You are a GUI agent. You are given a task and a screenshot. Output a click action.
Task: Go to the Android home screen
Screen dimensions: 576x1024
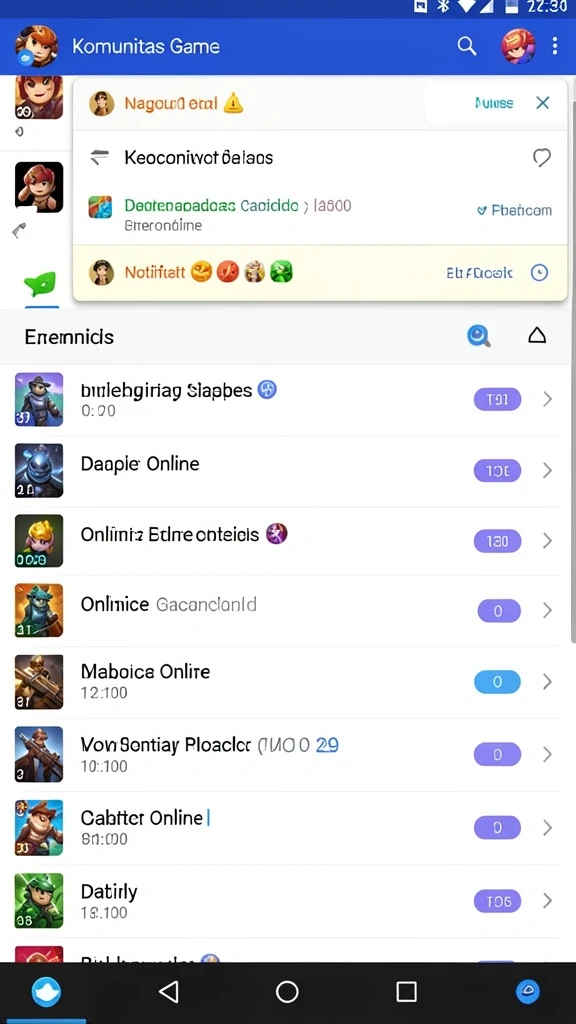(x=287, y=992)
